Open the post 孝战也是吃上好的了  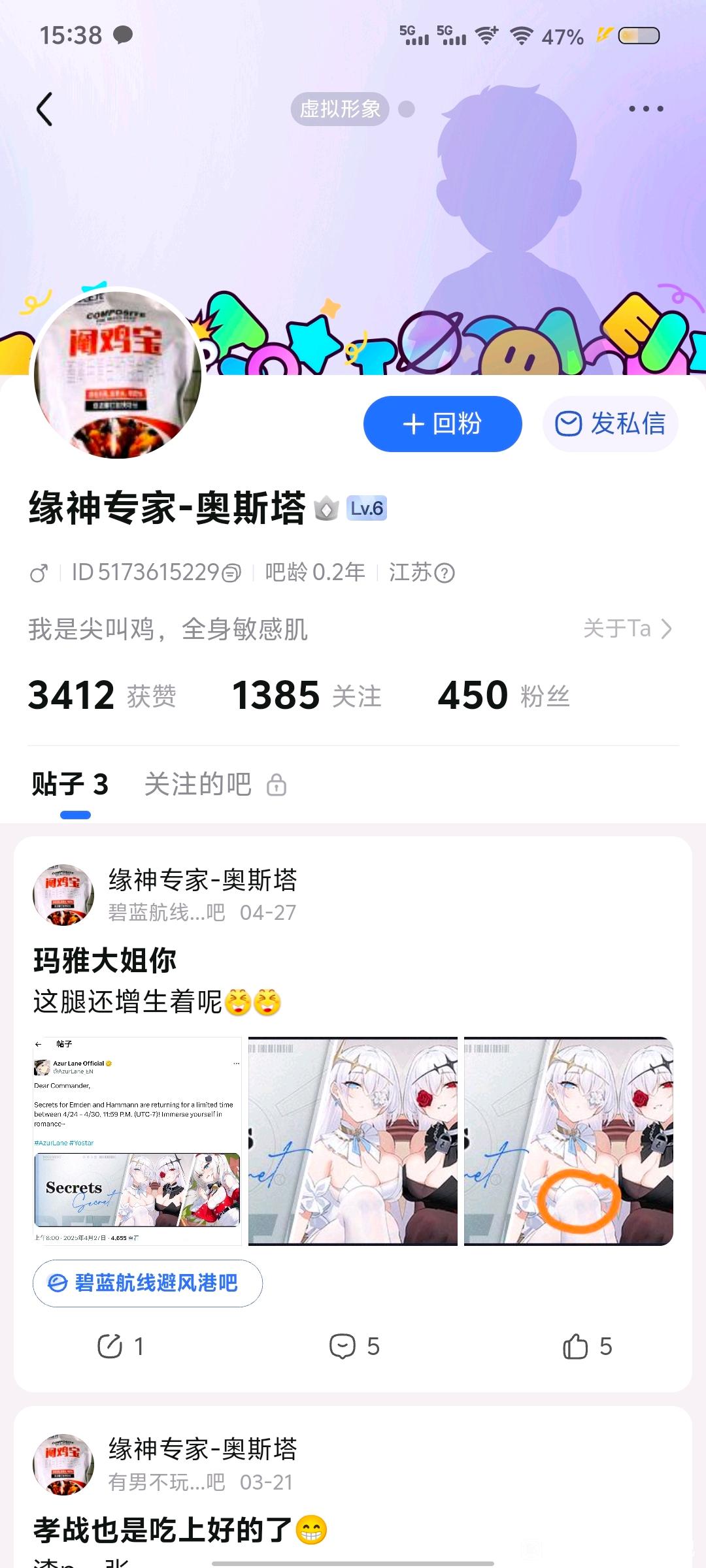coord(163,1530)
